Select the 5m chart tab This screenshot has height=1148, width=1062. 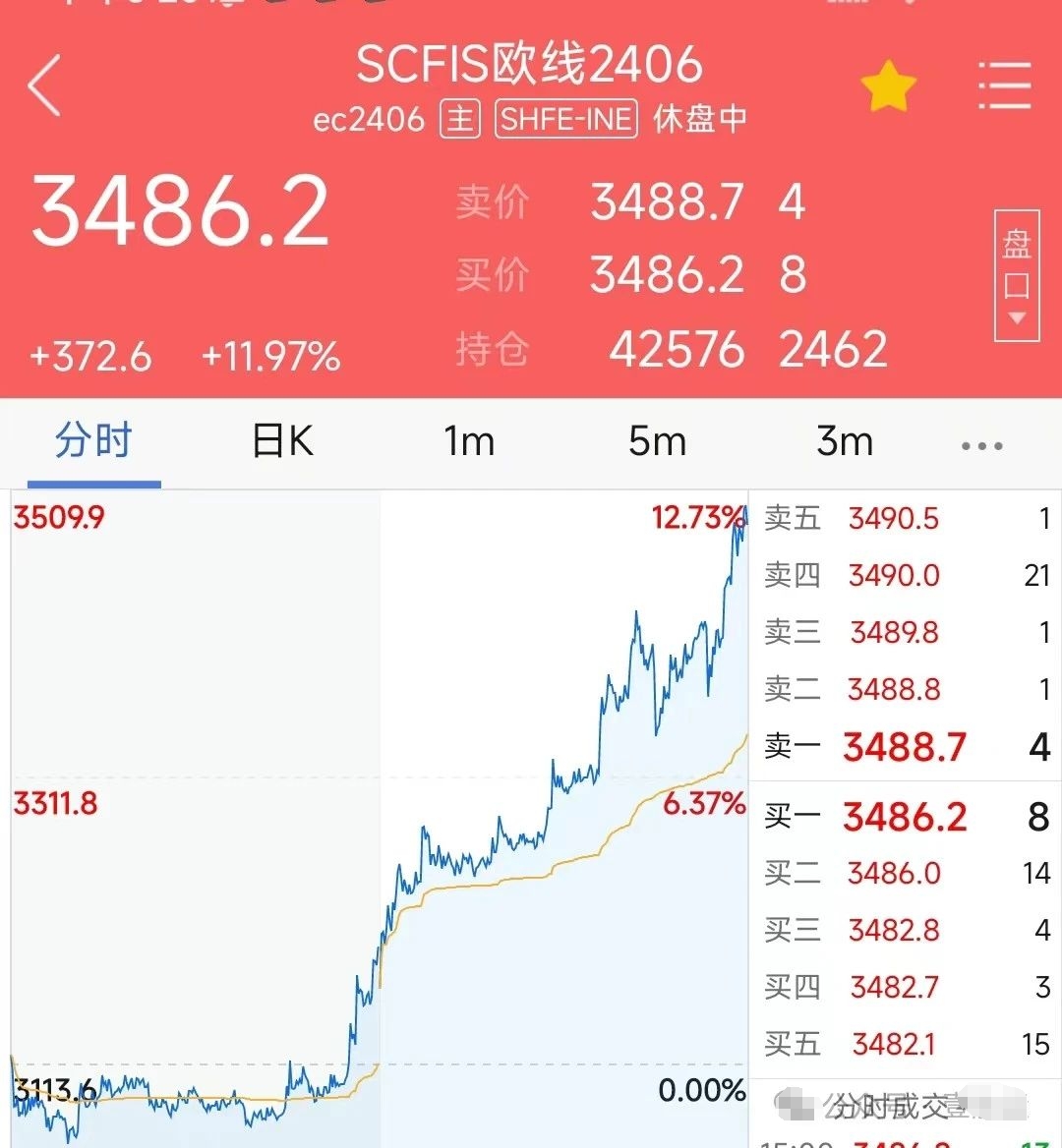657,441
